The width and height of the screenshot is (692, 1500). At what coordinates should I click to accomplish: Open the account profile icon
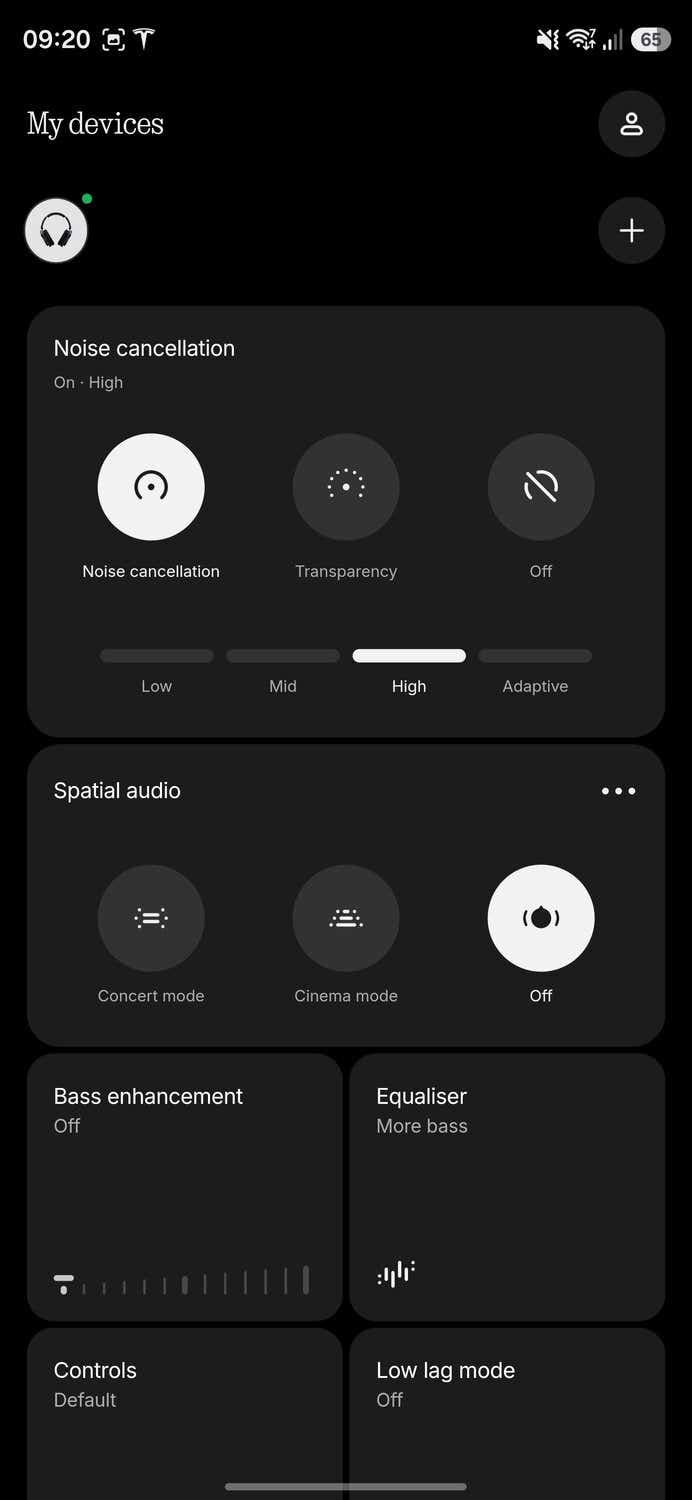pyautogui.click(x=631, y=124)
